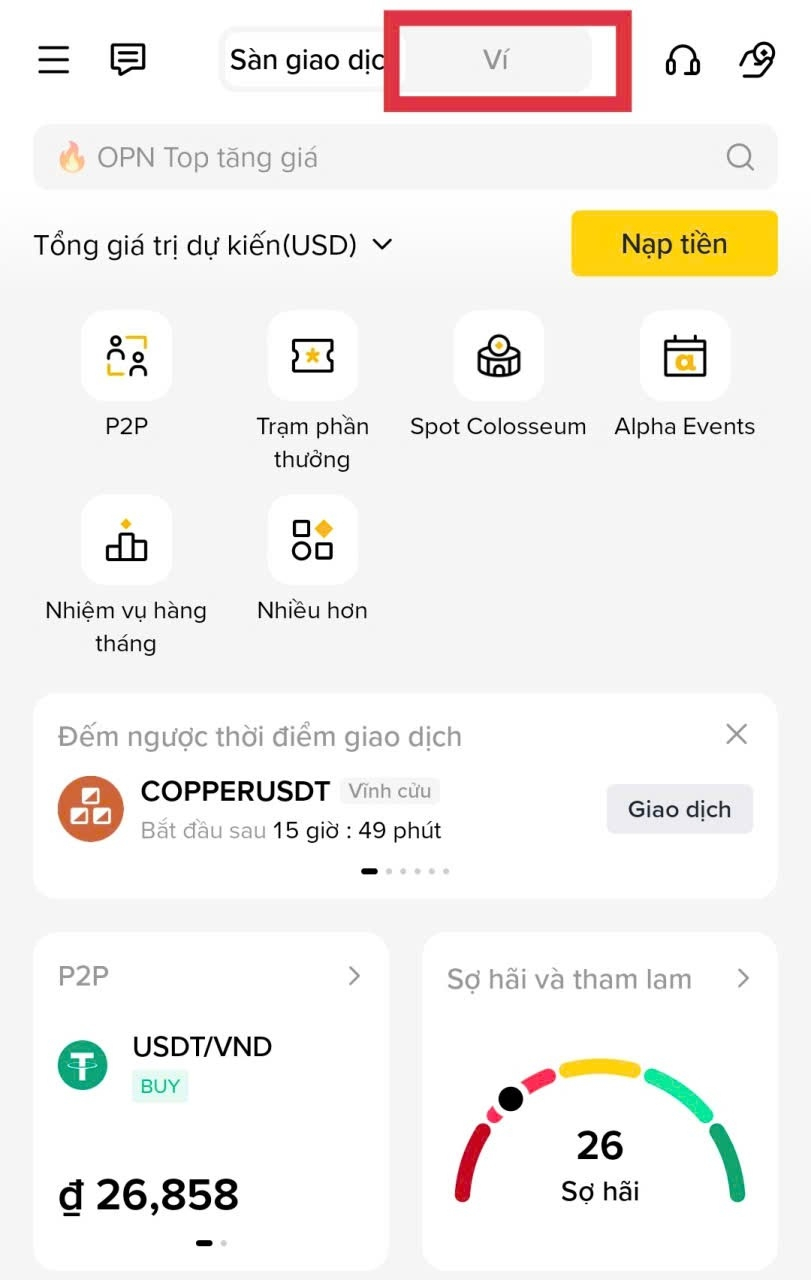This screenshot has width=811, height=1280.
Task: Open Trạm phần thưởng
Action: (312, 391)
